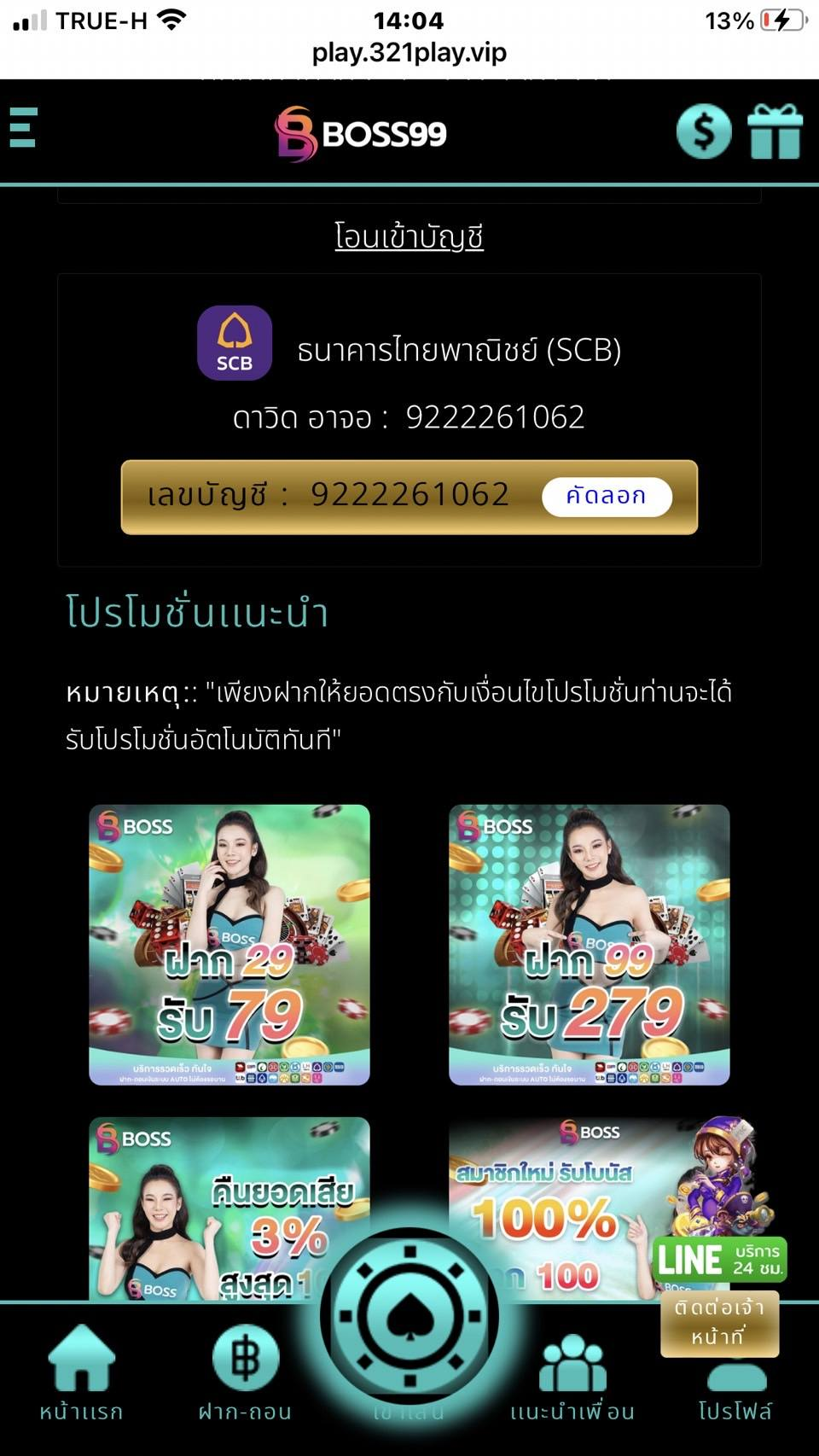
Task: Copy the account number with คัดลอก
Action: 607,497
